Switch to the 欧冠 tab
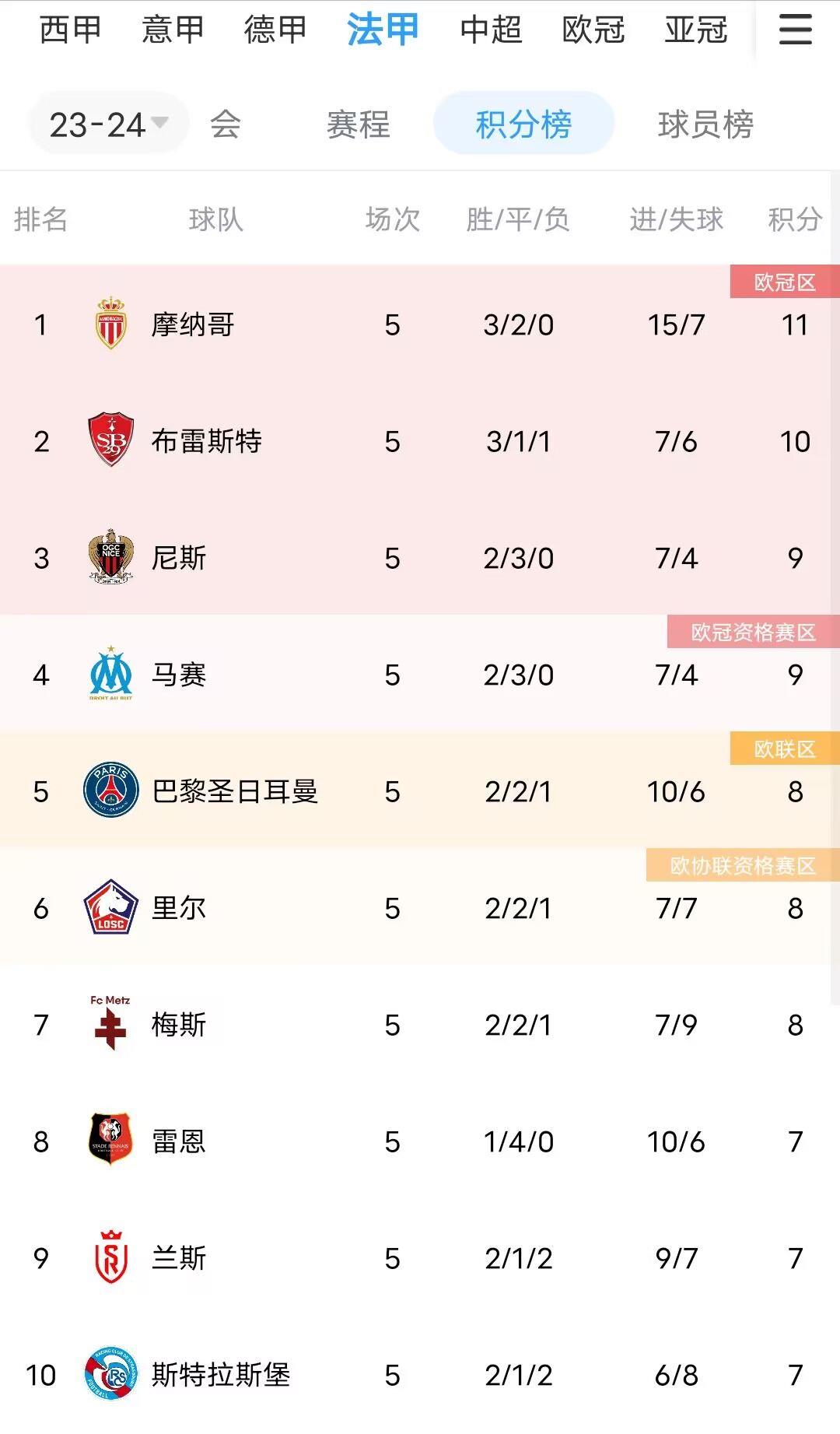Screen dimensions: 840x1434 coord(593,30)
